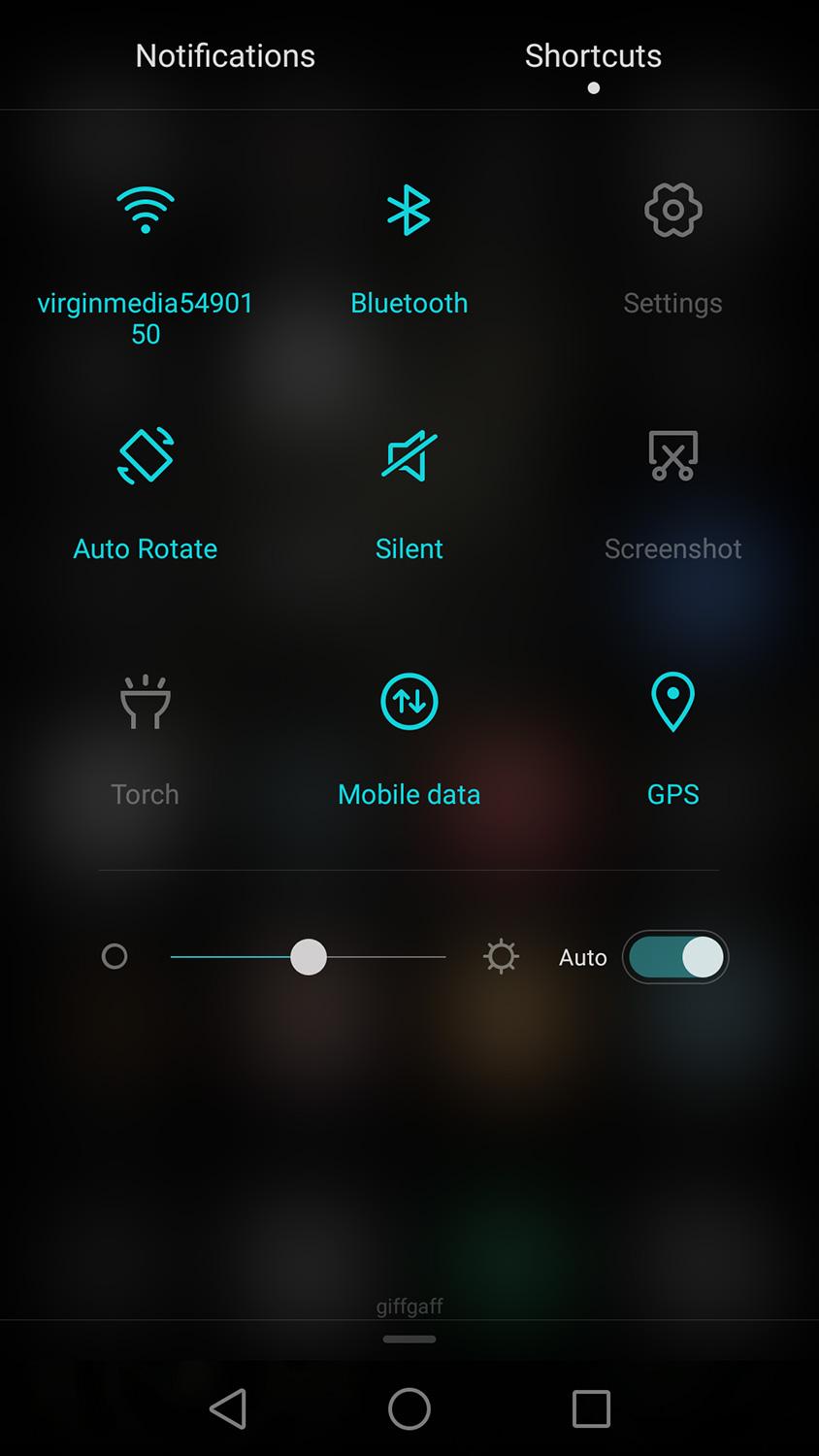Switch to the Notifications tab
This screenshot has height=1456, width=819.
pyautogui.click(x=225, y=56)
